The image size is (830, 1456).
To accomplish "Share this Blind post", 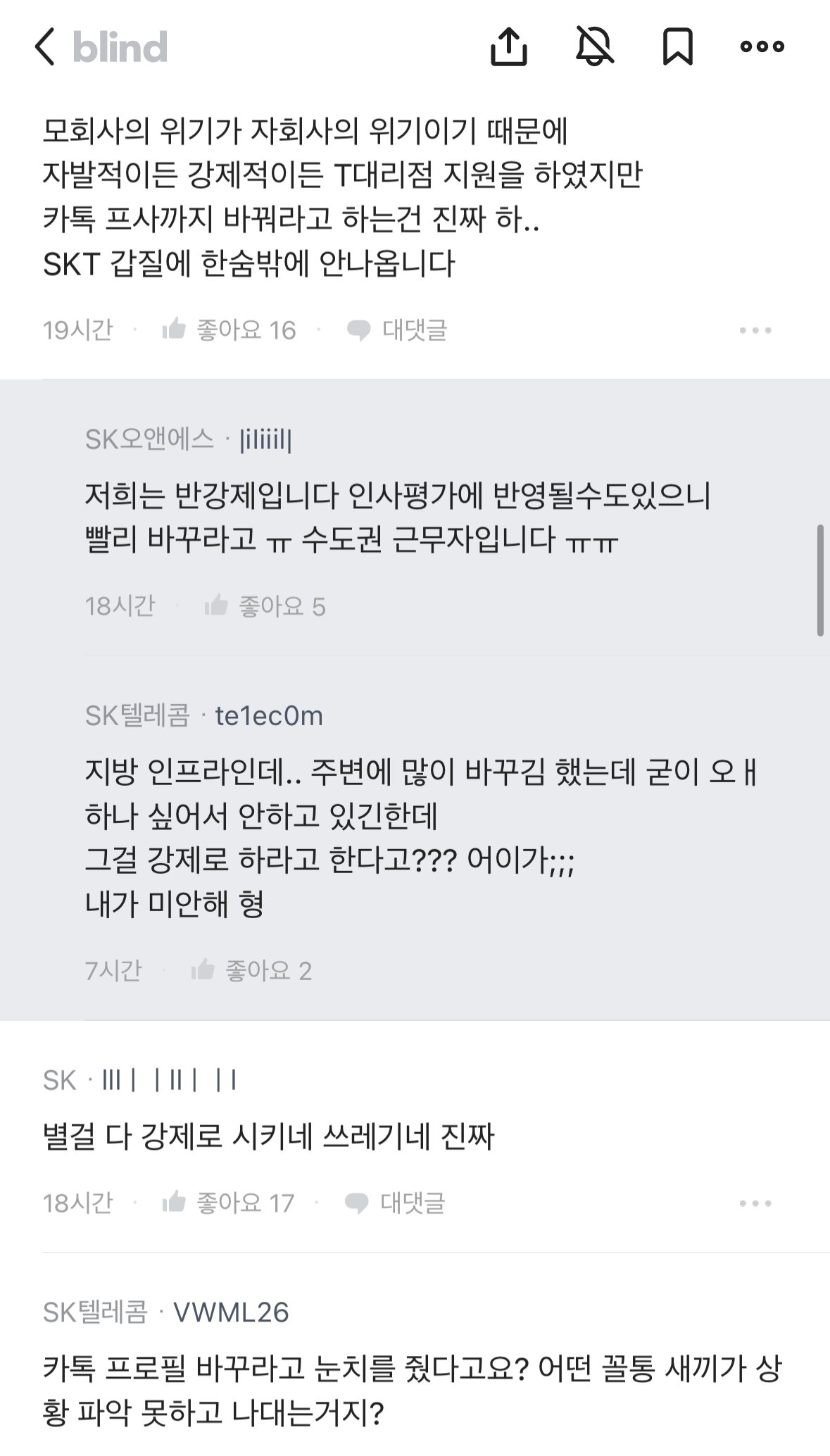I will tap(508, 46).
